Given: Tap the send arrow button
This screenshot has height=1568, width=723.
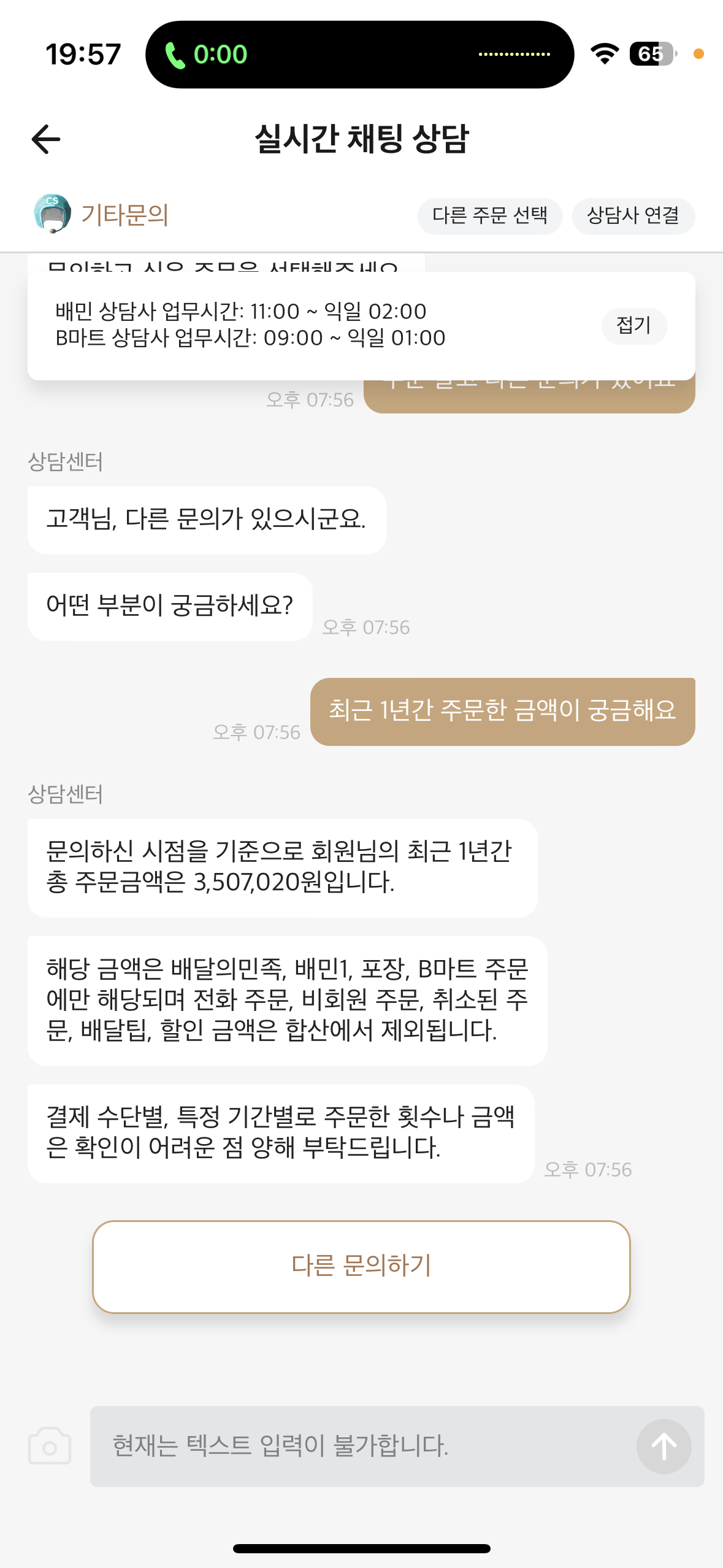Looking at the screenshot, I should pos(664,1447).
